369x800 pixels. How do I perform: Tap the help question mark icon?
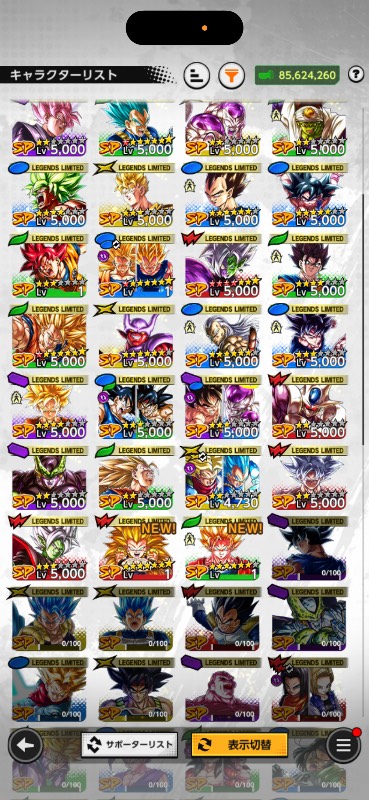click(x=356, y=75)
